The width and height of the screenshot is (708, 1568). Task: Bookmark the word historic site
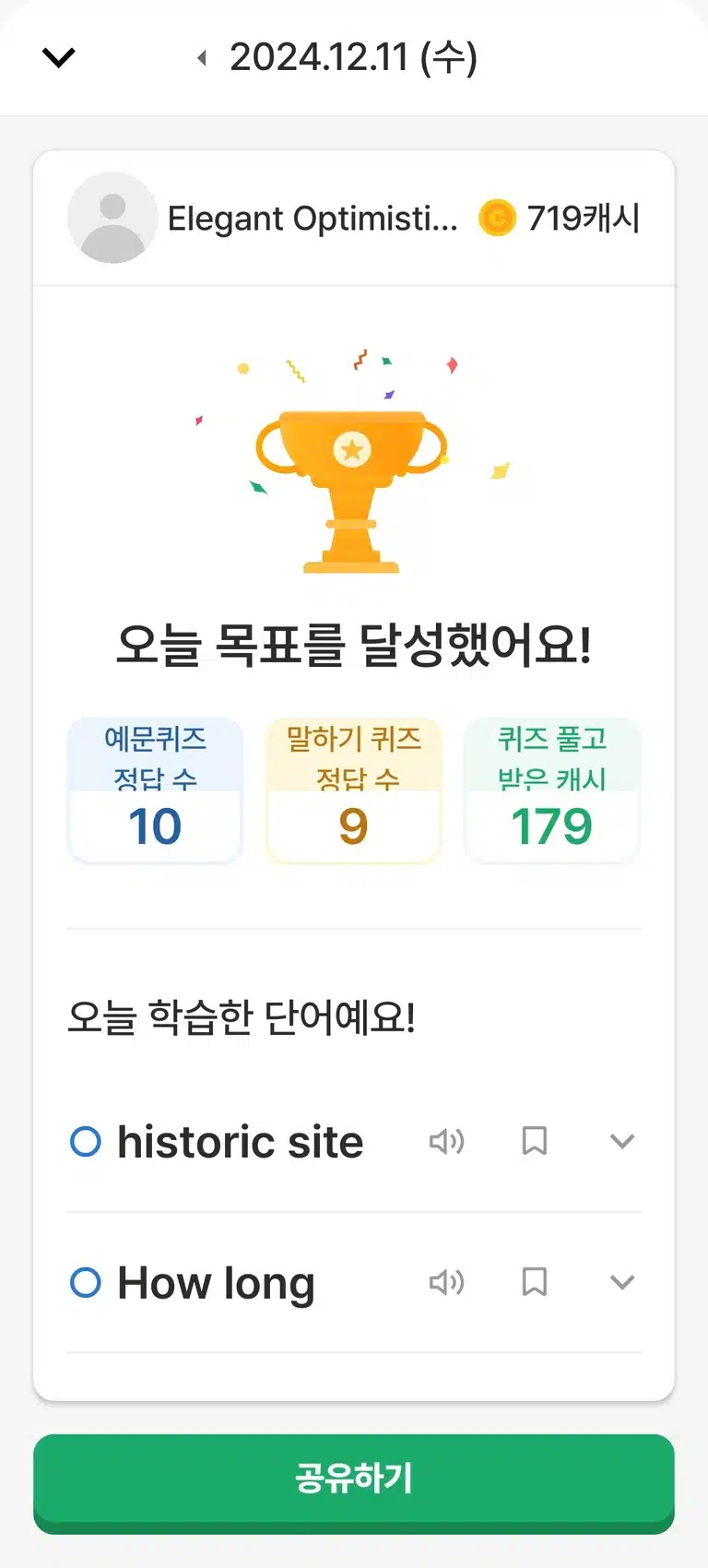(x=535, y=1141)
